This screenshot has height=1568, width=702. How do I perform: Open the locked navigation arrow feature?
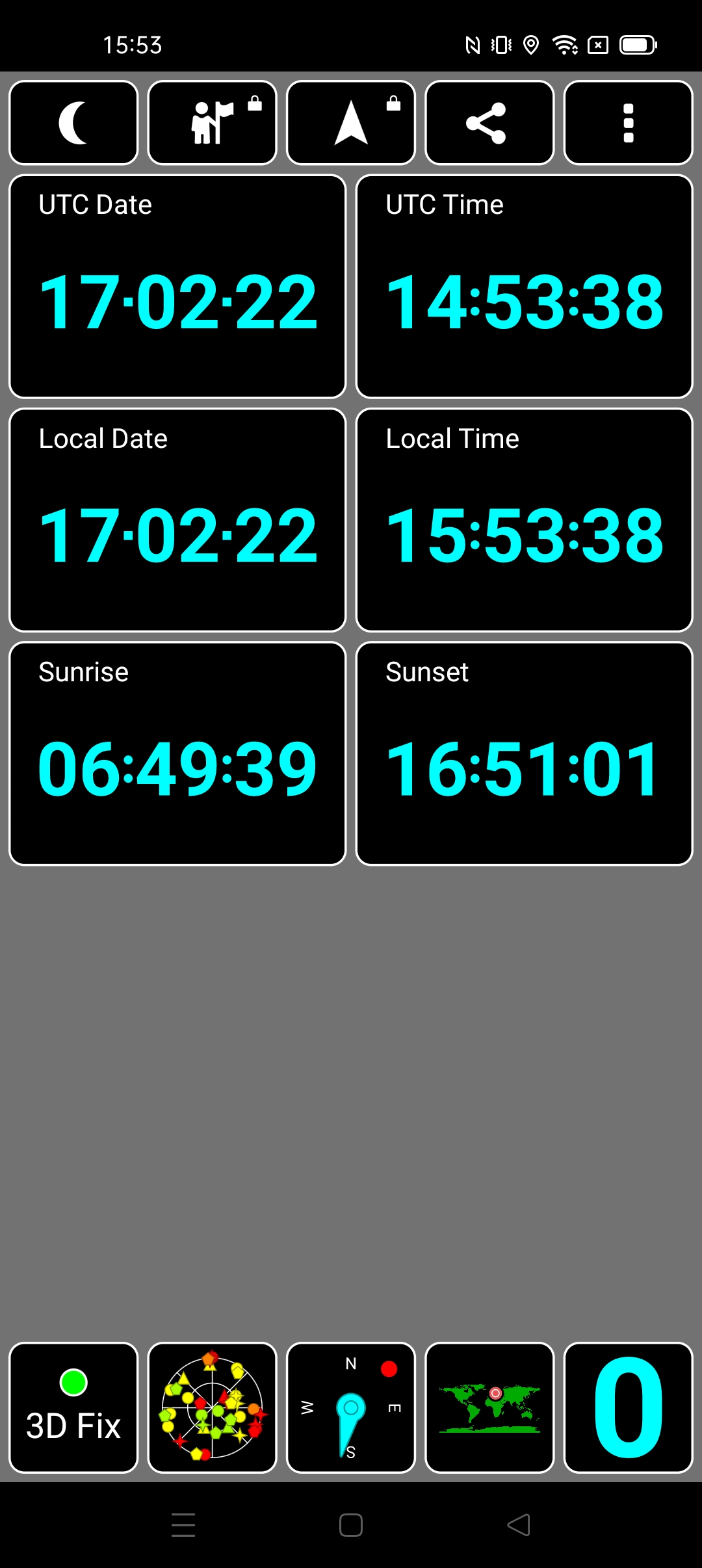coord(351,123)
